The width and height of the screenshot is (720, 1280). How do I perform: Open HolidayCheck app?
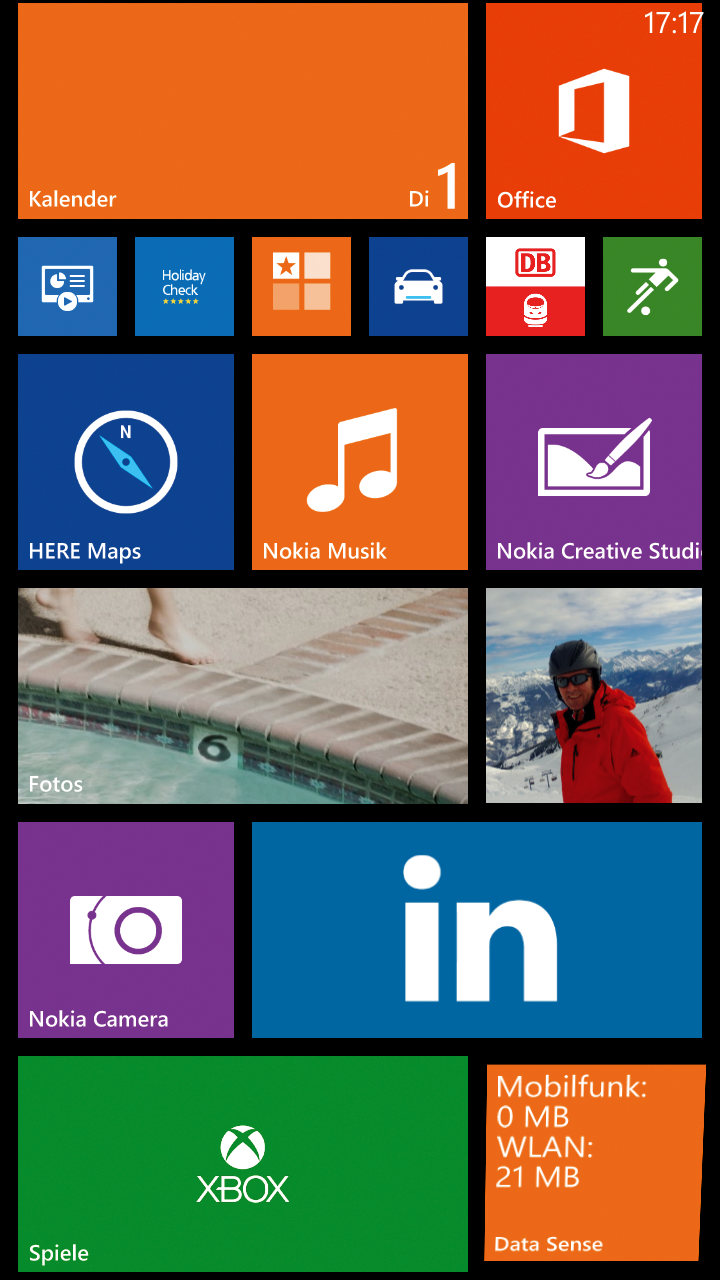[184, 286]
